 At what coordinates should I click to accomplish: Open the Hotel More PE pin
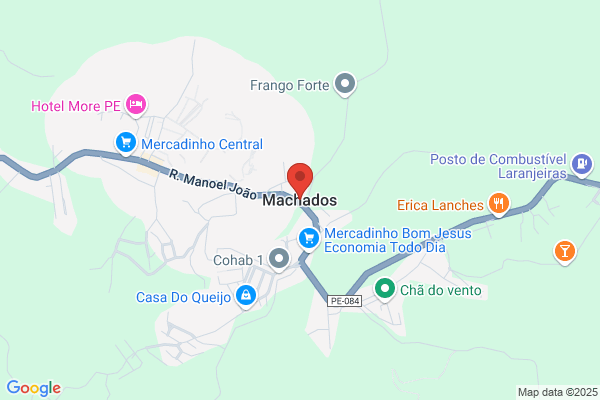click(136, 104)
